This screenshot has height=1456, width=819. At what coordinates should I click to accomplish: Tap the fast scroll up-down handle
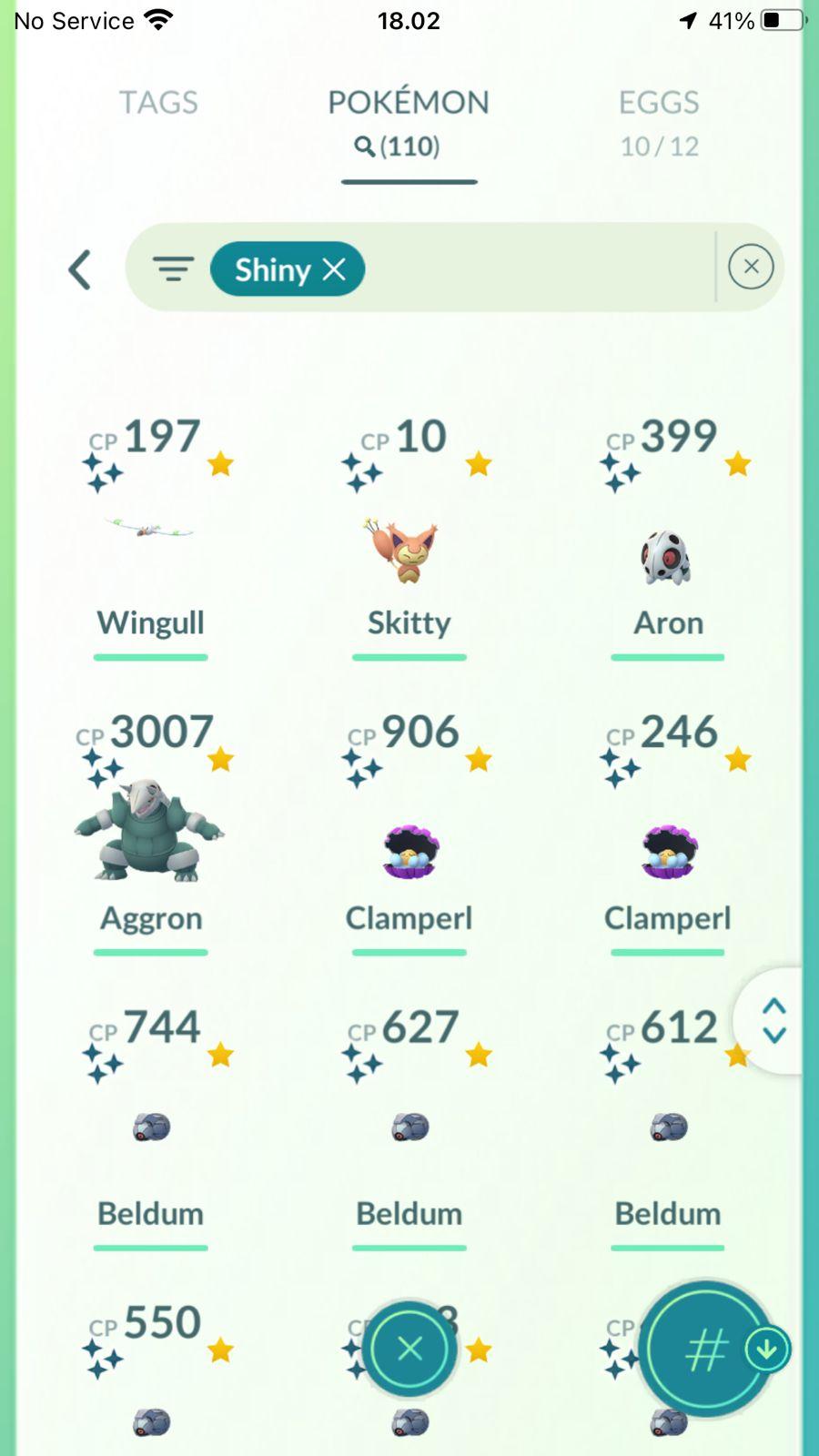click(773, 1020)
